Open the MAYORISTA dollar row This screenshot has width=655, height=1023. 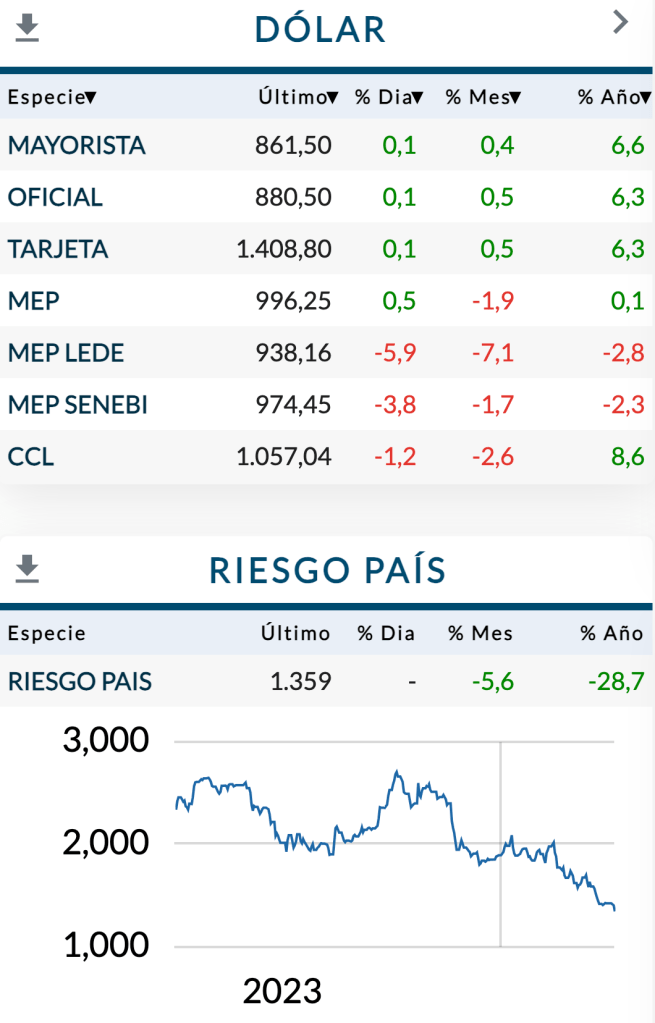[77, 145]
